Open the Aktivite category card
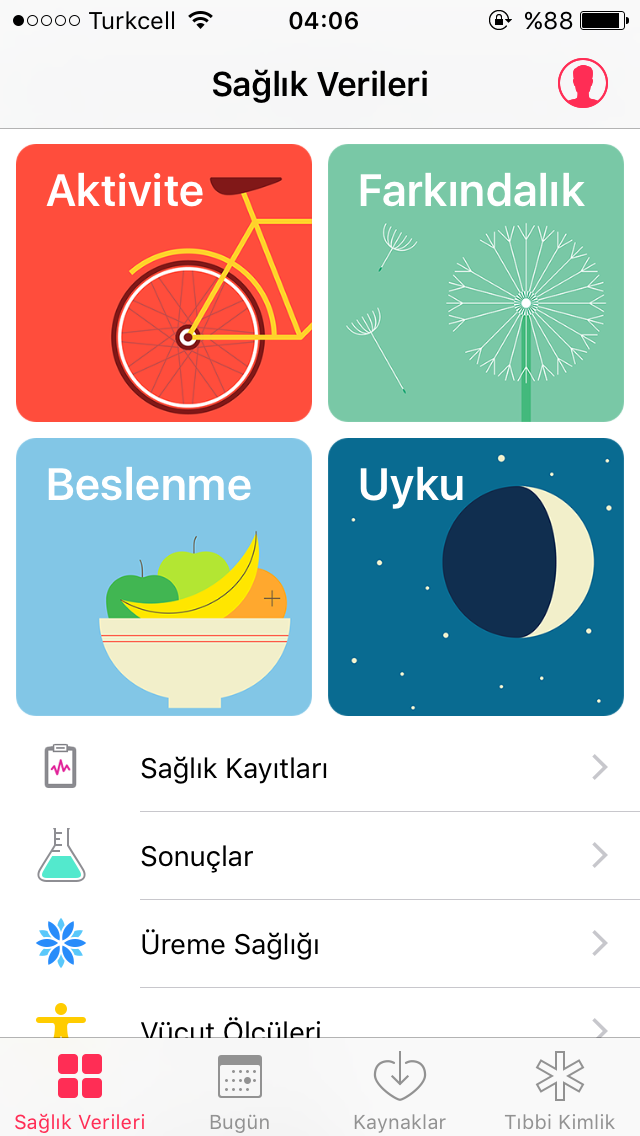This screenshot has height=1136, width=640. coord(164,283)
